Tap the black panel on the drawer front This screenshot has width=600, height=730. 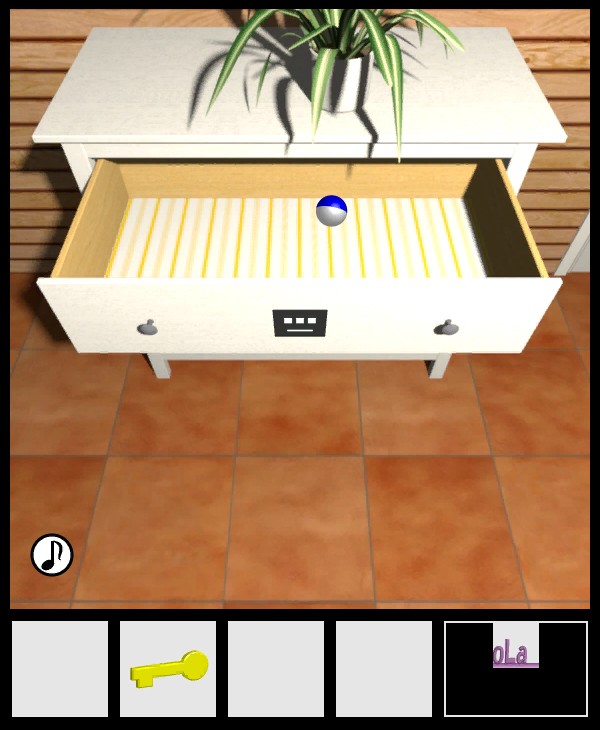[x=300, y=322]
